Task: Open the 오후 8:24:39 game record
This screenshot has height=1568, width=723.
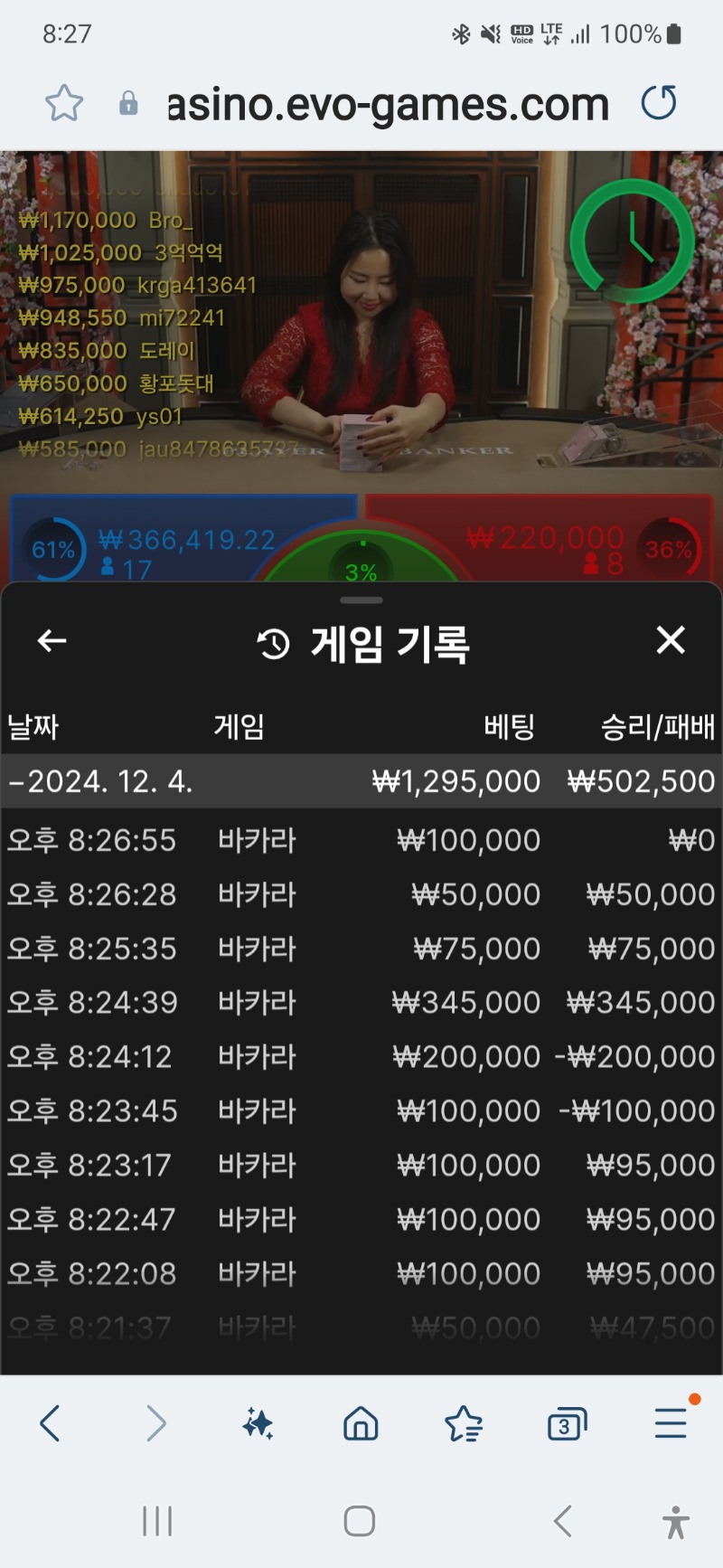Action: 361,1002
